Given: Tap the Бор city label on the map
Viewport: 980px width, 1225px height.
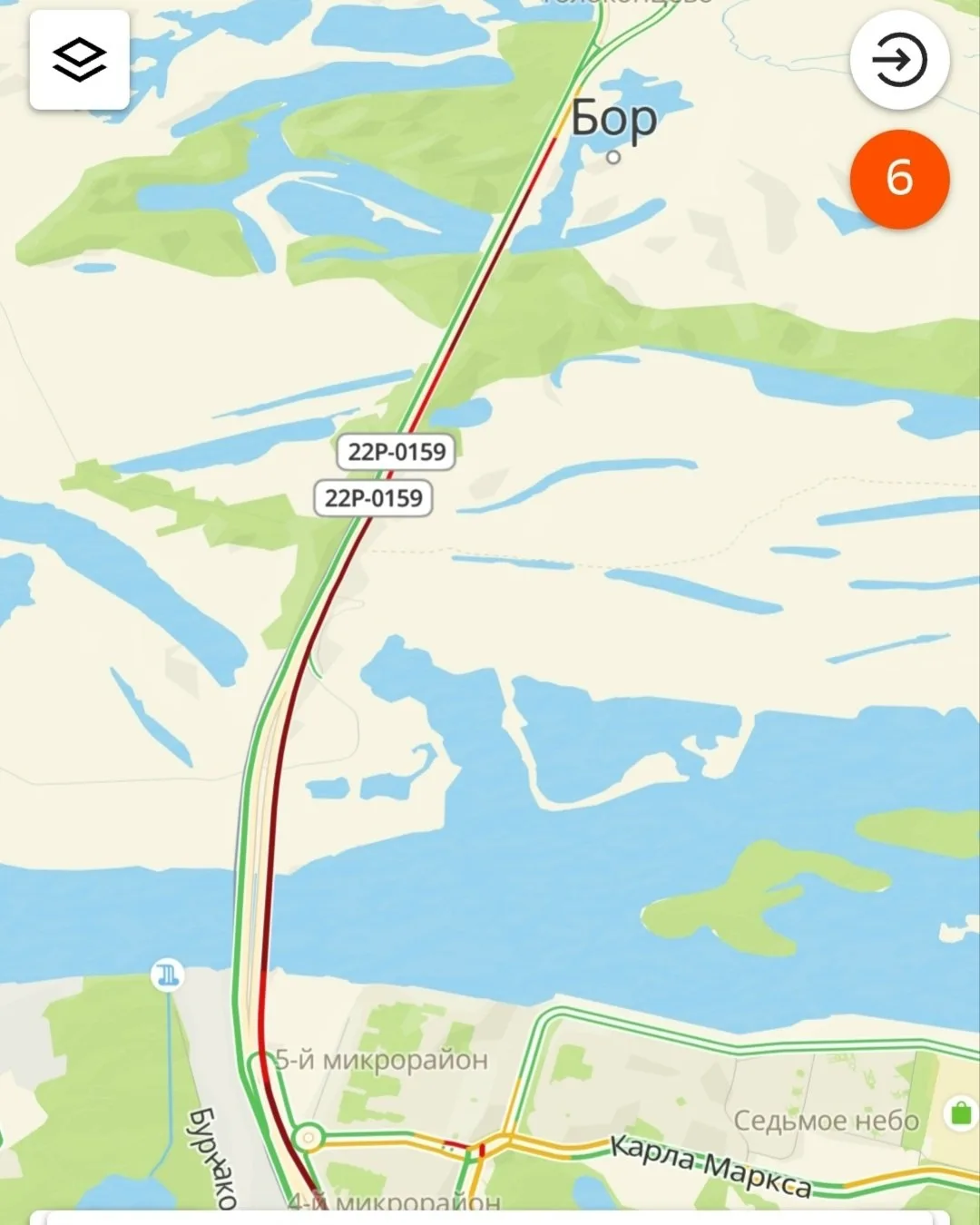Looking at the screenshot, I should coord(613,120).
